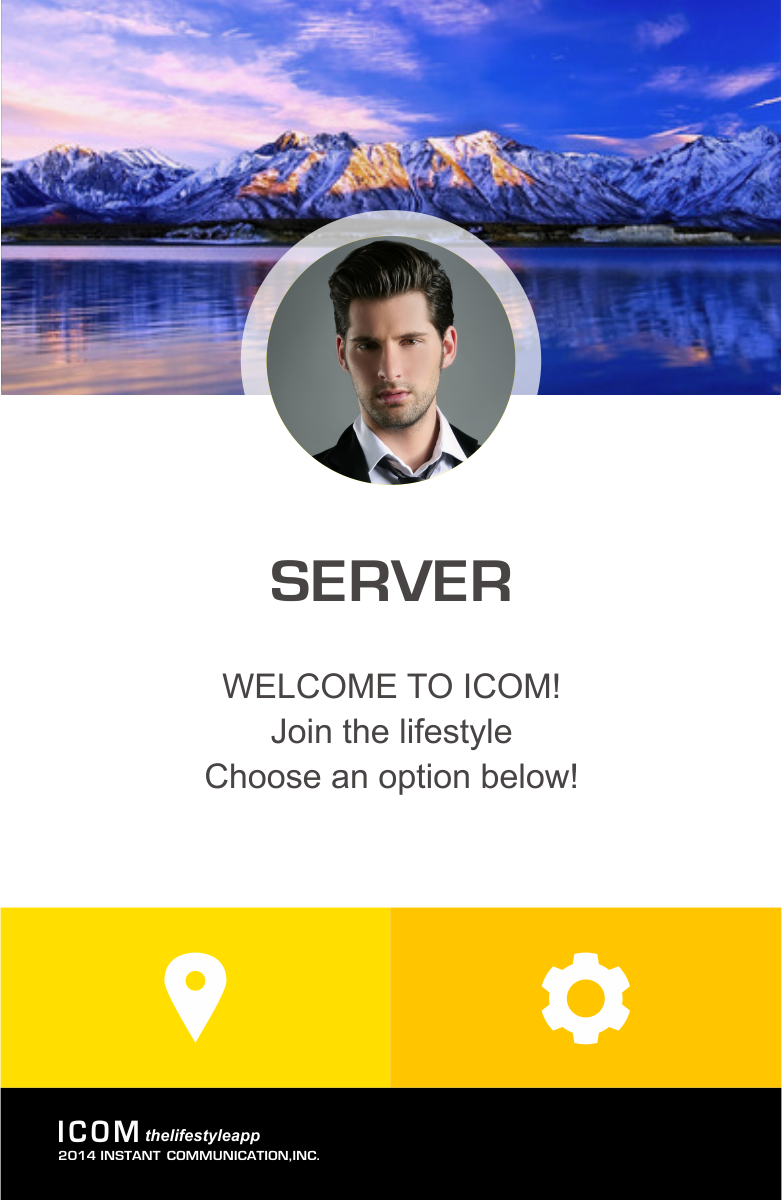
Task: Select the white cog wheel graphic
Action: coord(586,1000)
